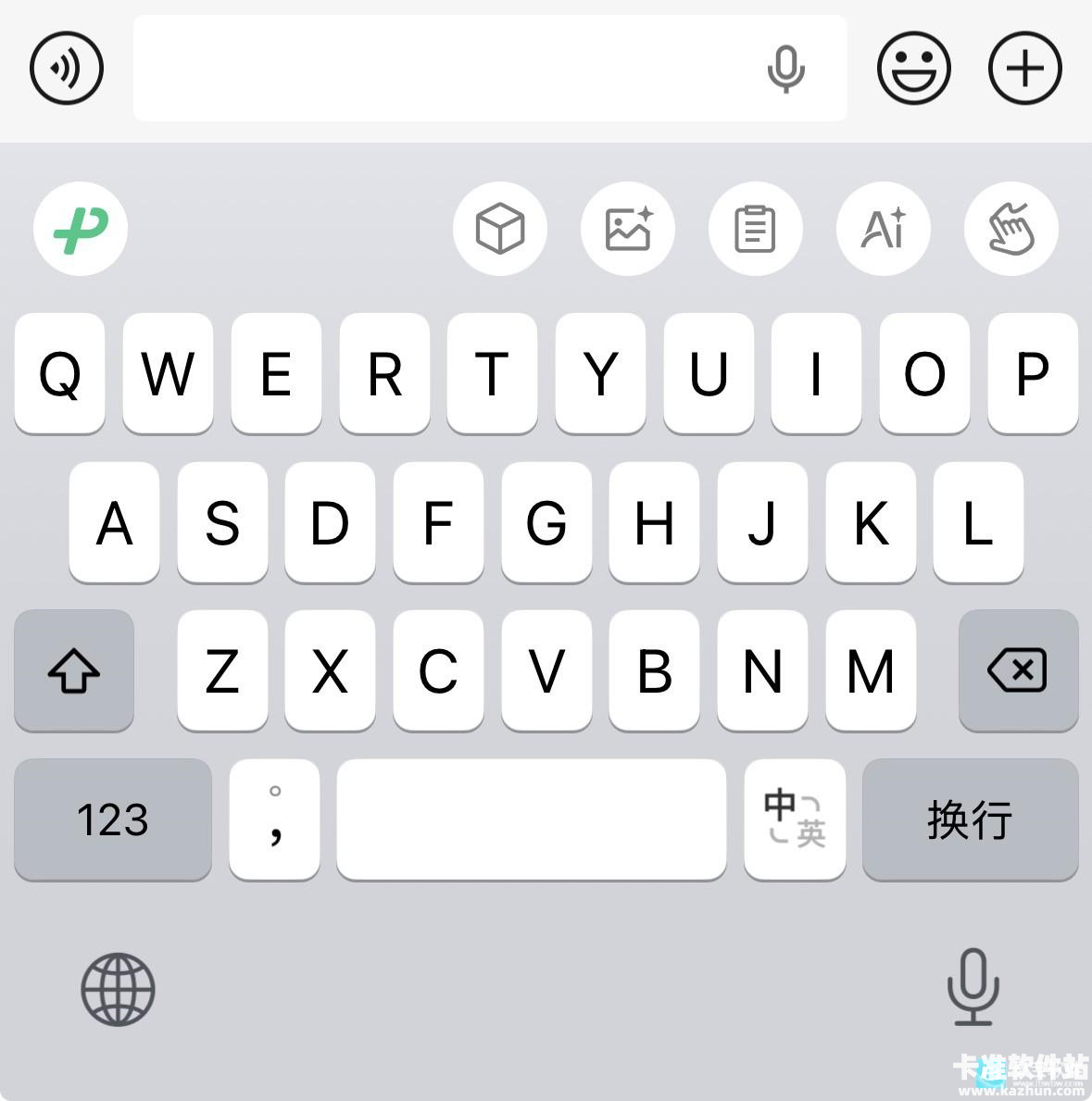Open the green keyboard logo menu
Screen dimensions: 1092x1101
pos(81,229)
